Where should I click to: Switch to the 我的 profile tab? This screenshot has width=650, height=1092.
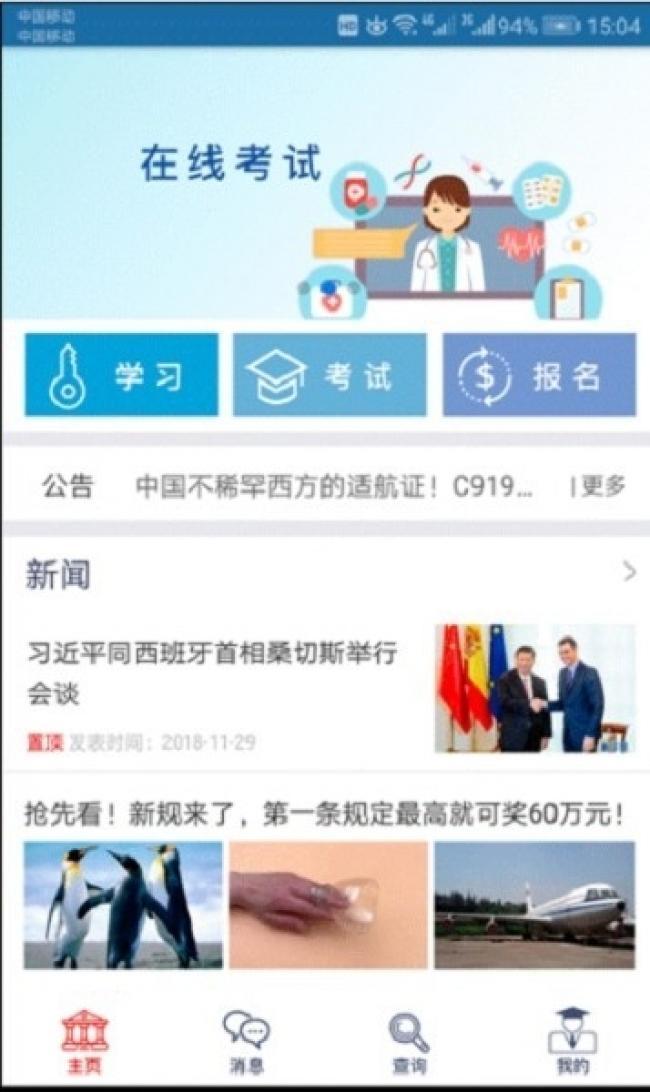571,1040
